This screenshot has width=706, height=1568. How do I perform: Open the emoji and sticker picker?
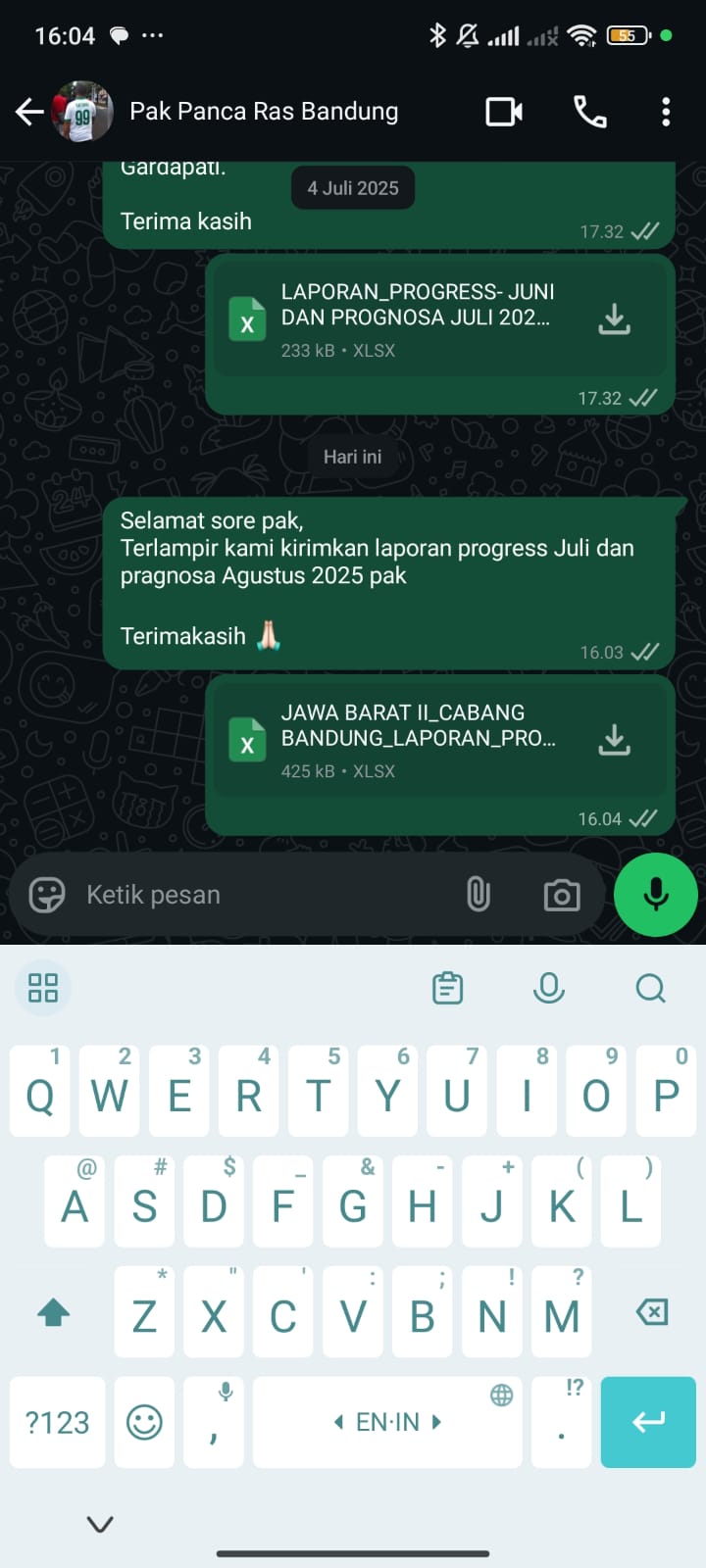(46, 895)
